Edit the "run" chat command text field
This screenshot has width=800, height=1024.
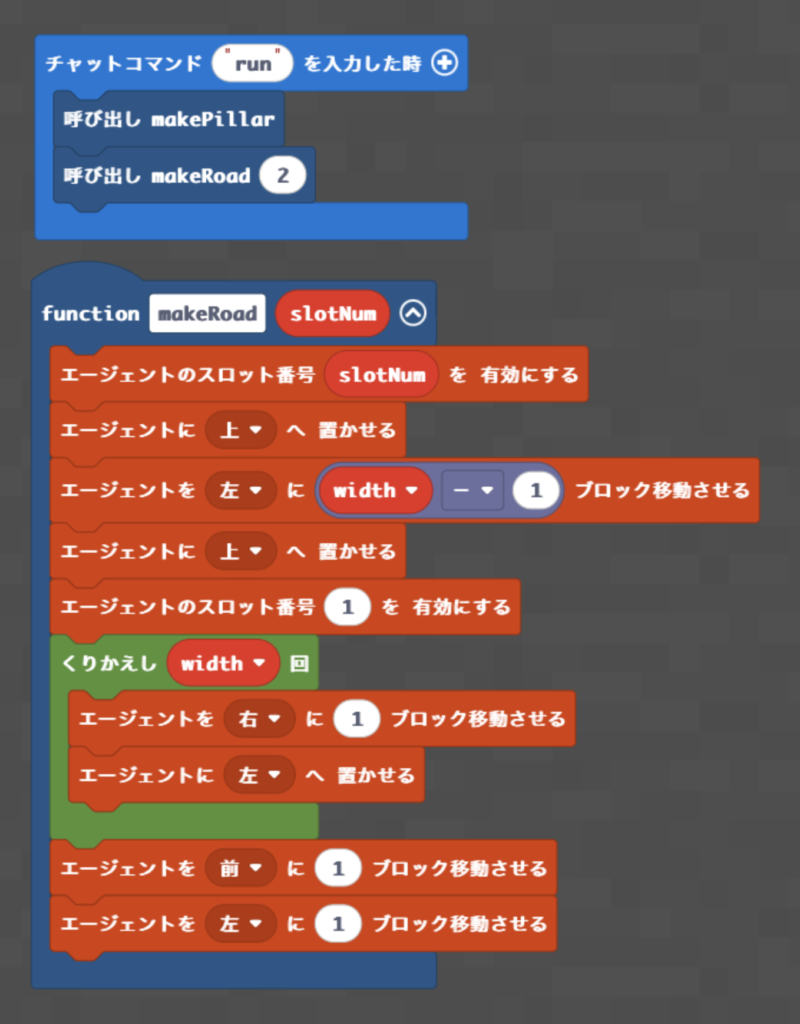point(253,64)
